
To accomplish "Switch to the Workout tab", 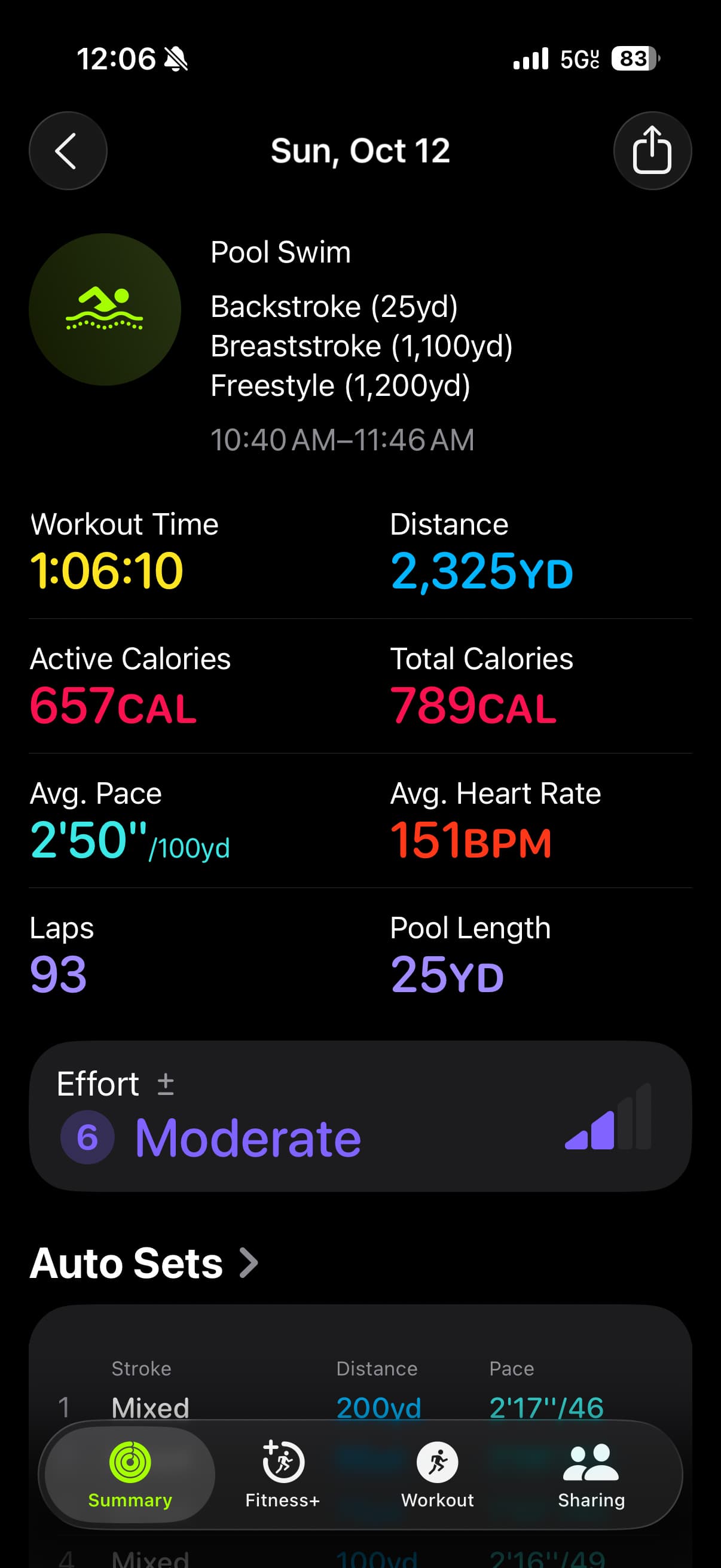I will tap(437, 1474).
